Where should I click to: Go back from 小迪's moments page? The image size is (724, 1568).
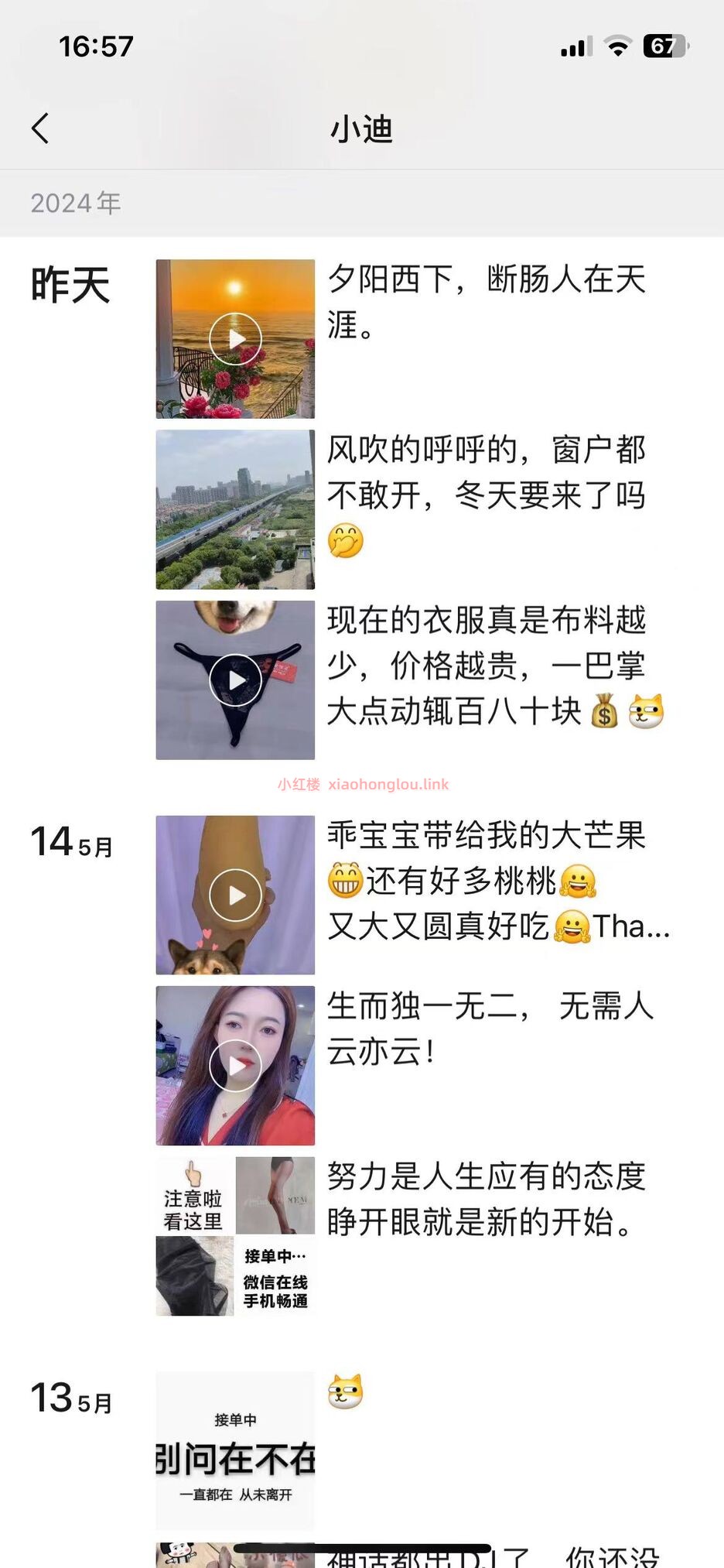pos(40,128)
